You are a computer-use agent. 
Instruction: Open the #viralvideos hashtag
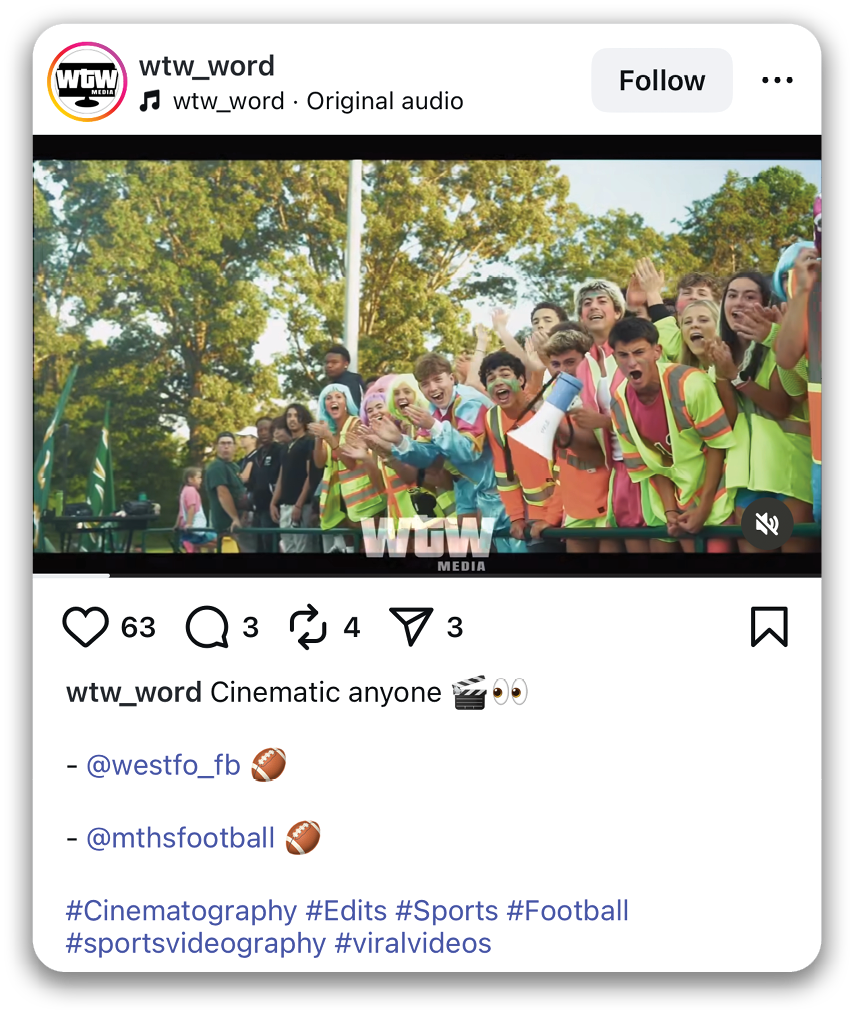413,943
